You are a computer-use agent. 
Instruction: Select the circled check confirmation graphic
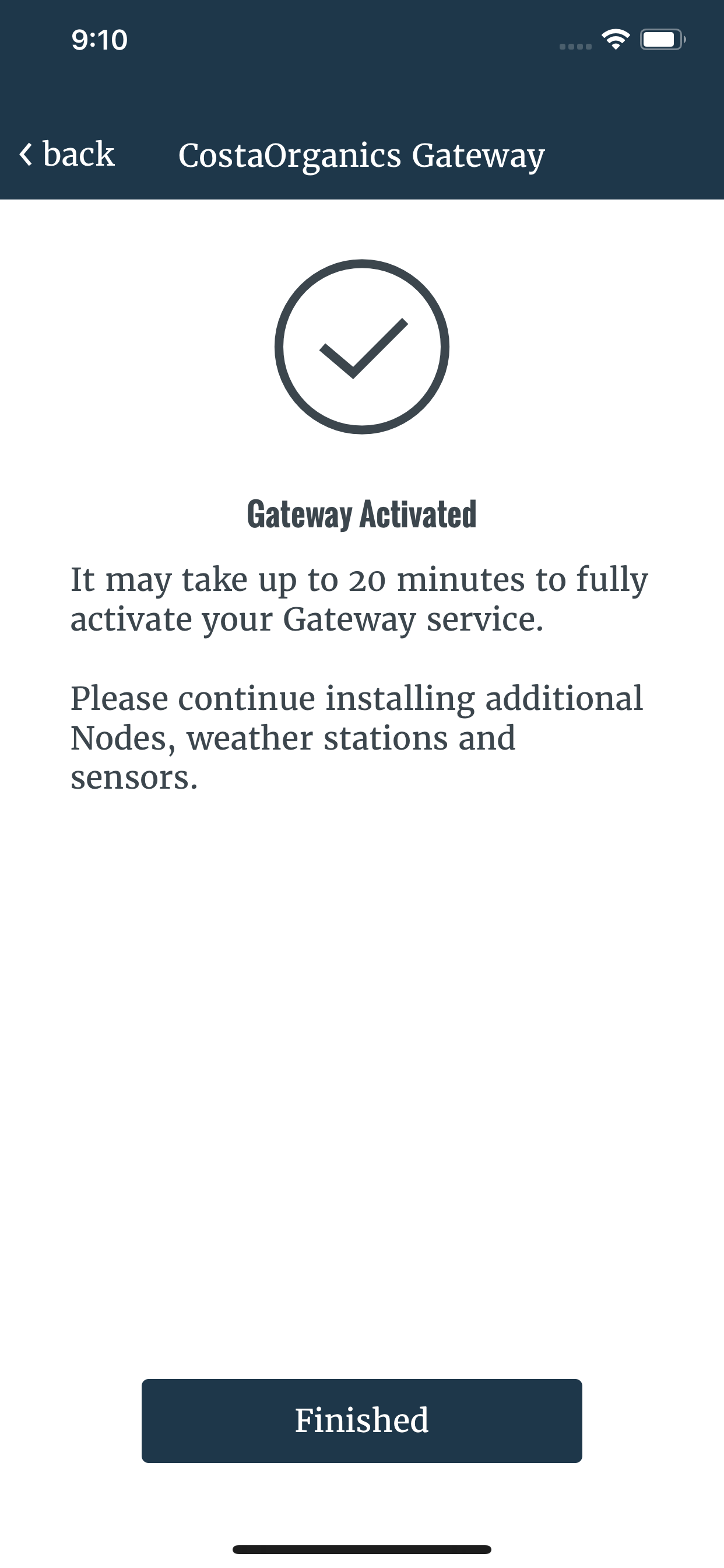coord(361,347)
